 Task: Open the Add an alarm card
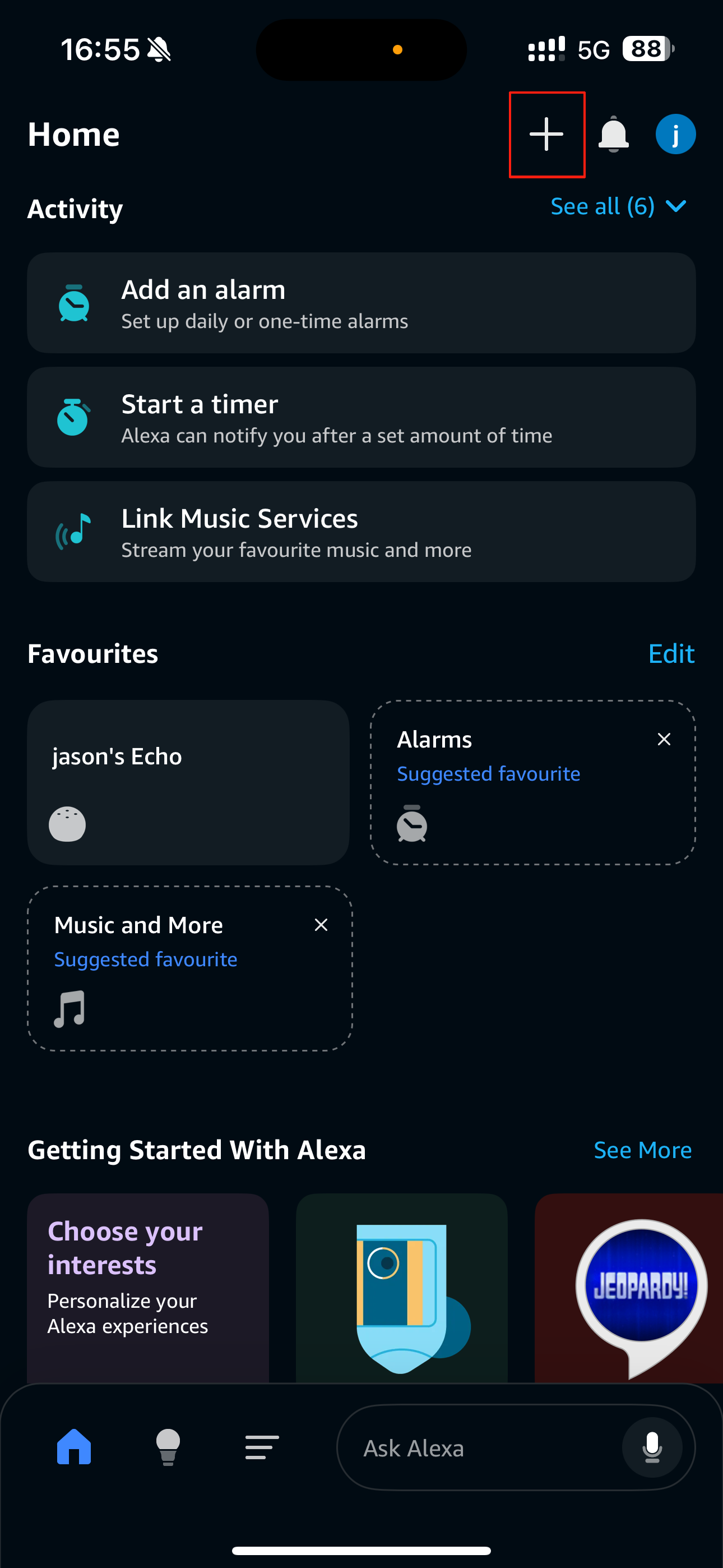[361, 303]
